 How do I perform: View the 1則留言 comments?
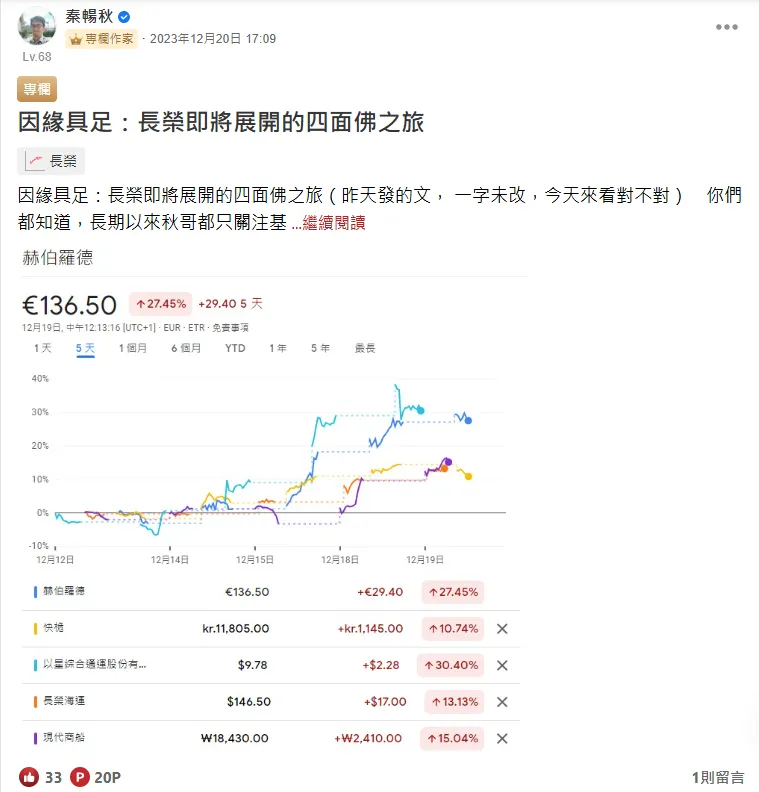717,777
